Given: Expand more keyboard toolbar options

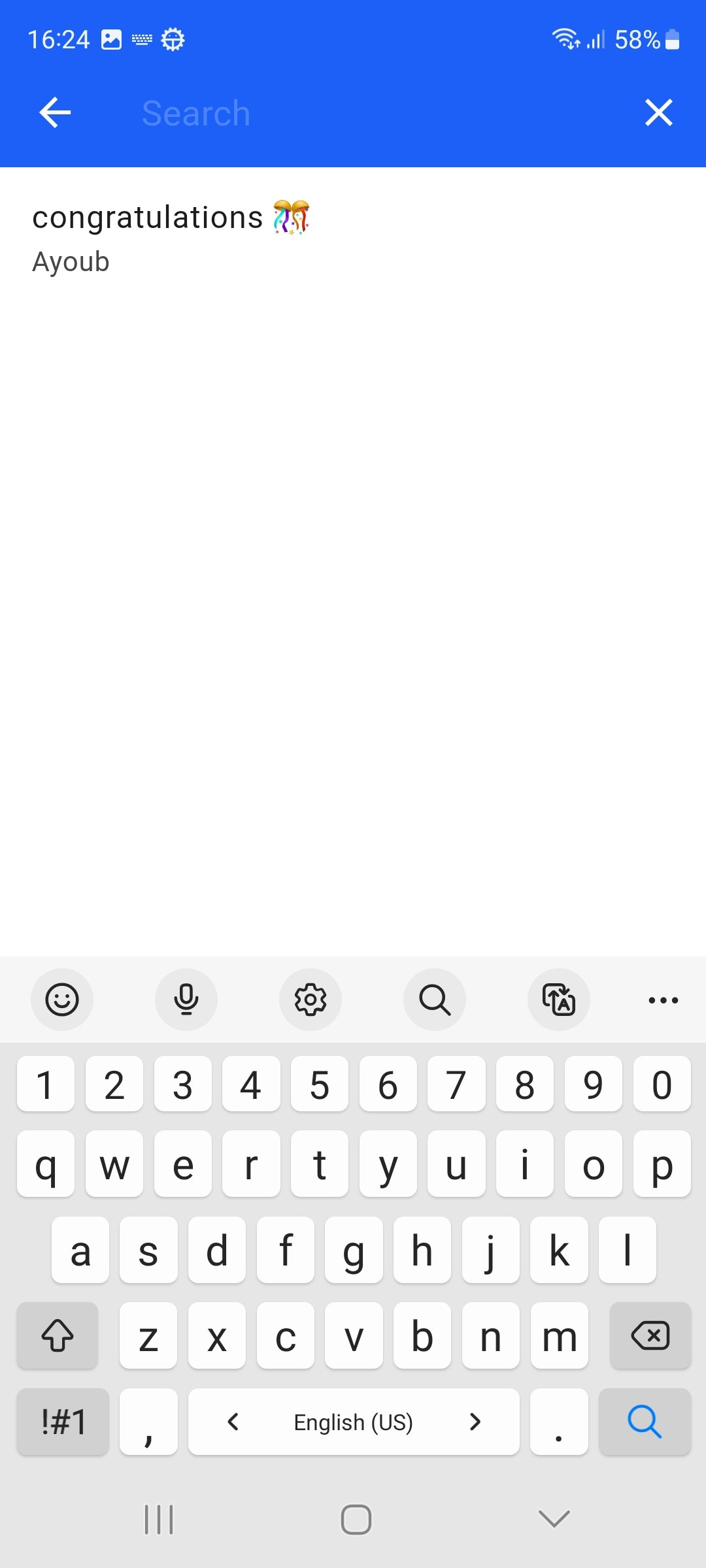Looking at the screenshot, I should click(663, 1000).
